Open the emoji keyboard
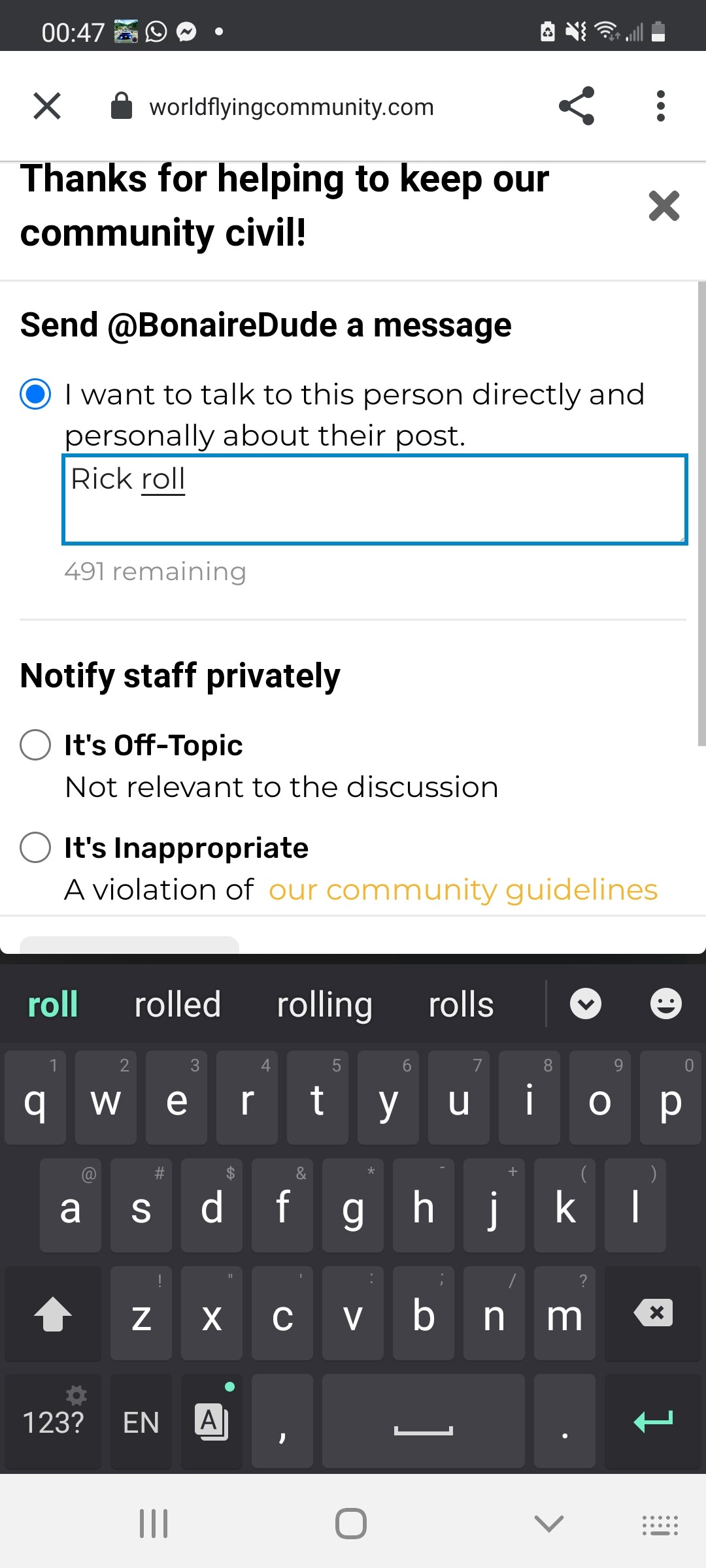706x1568 pixels. 666,1004
